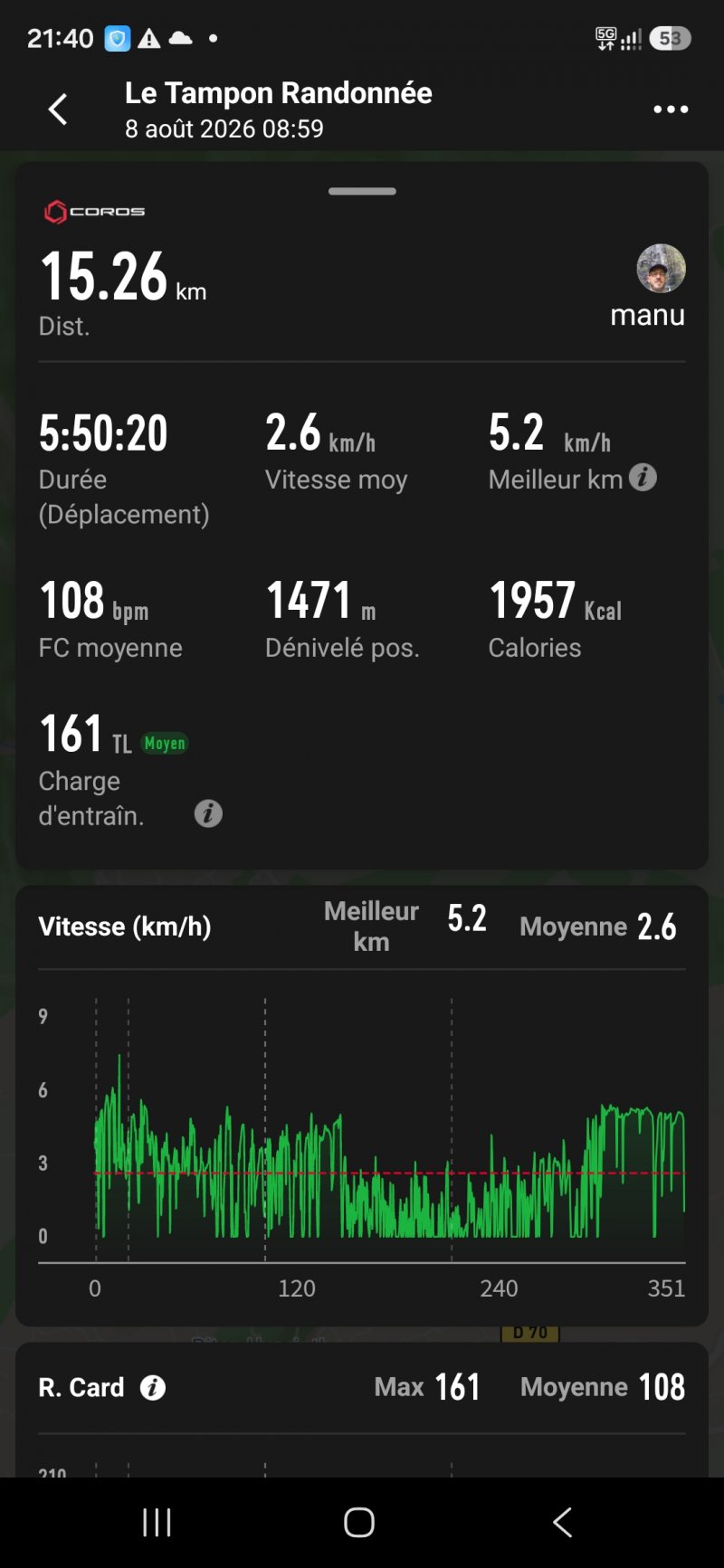Go back using the top-left arrow
This screenshot has height=1568, width=724.
coord(58,109)
